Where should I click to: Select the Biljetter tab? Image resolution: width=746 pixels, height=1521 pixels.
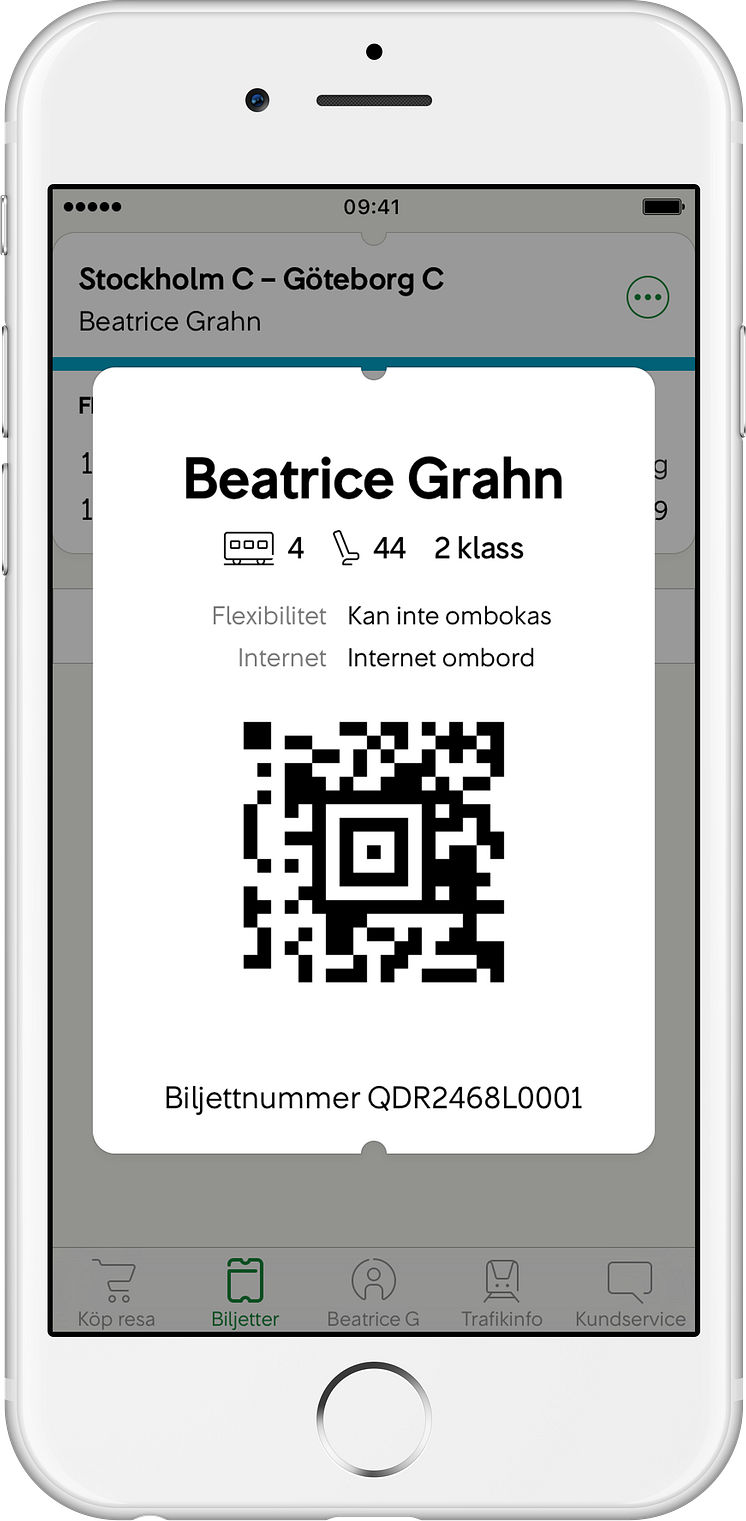tap(245, 1293)
